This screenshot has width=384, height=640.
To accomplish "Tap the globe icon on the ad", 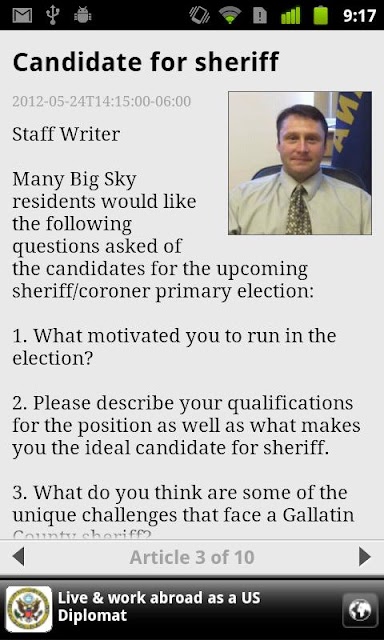I will pos(360,610).
